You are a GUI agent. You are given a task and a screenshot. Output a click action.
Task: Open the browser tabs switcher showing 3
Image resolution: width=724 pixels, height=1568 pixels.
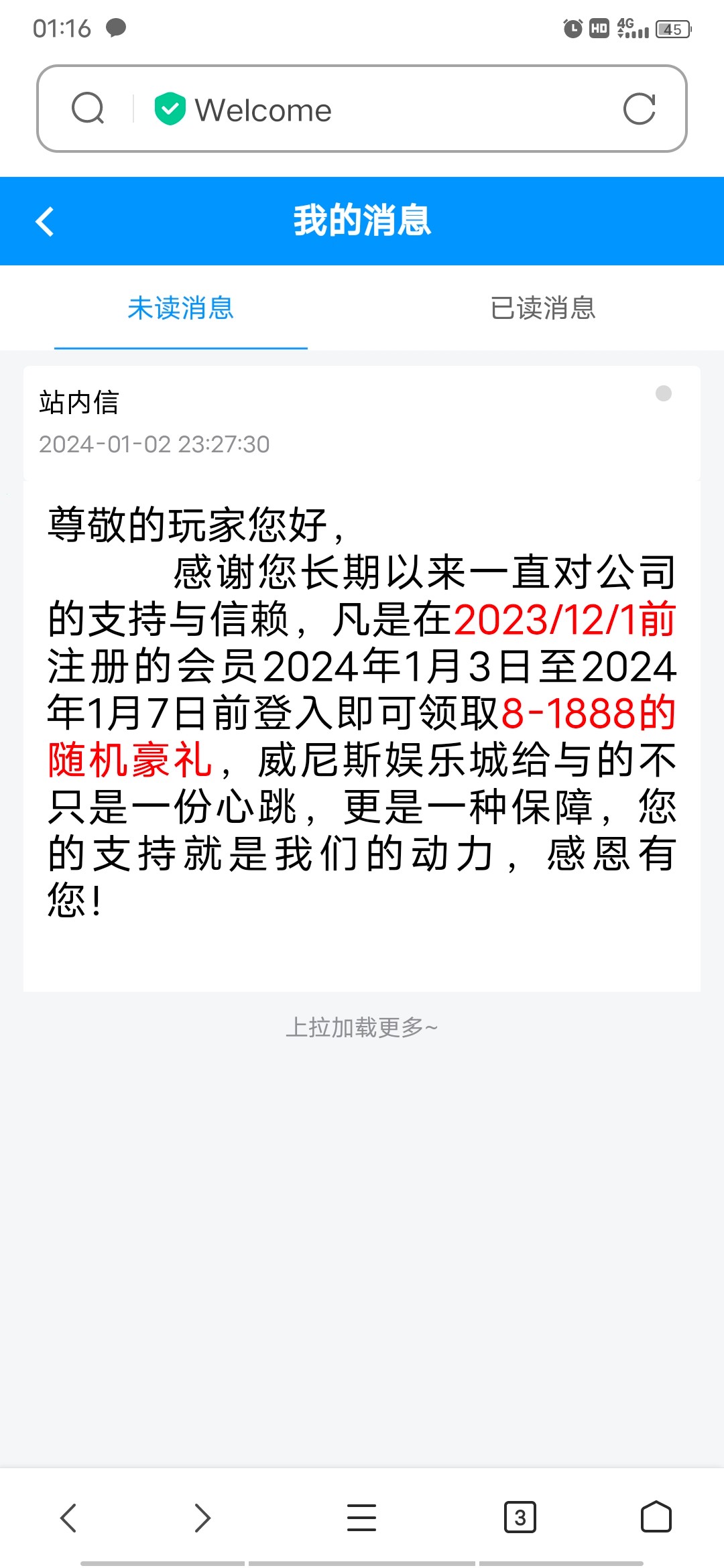pos(520,1517)
